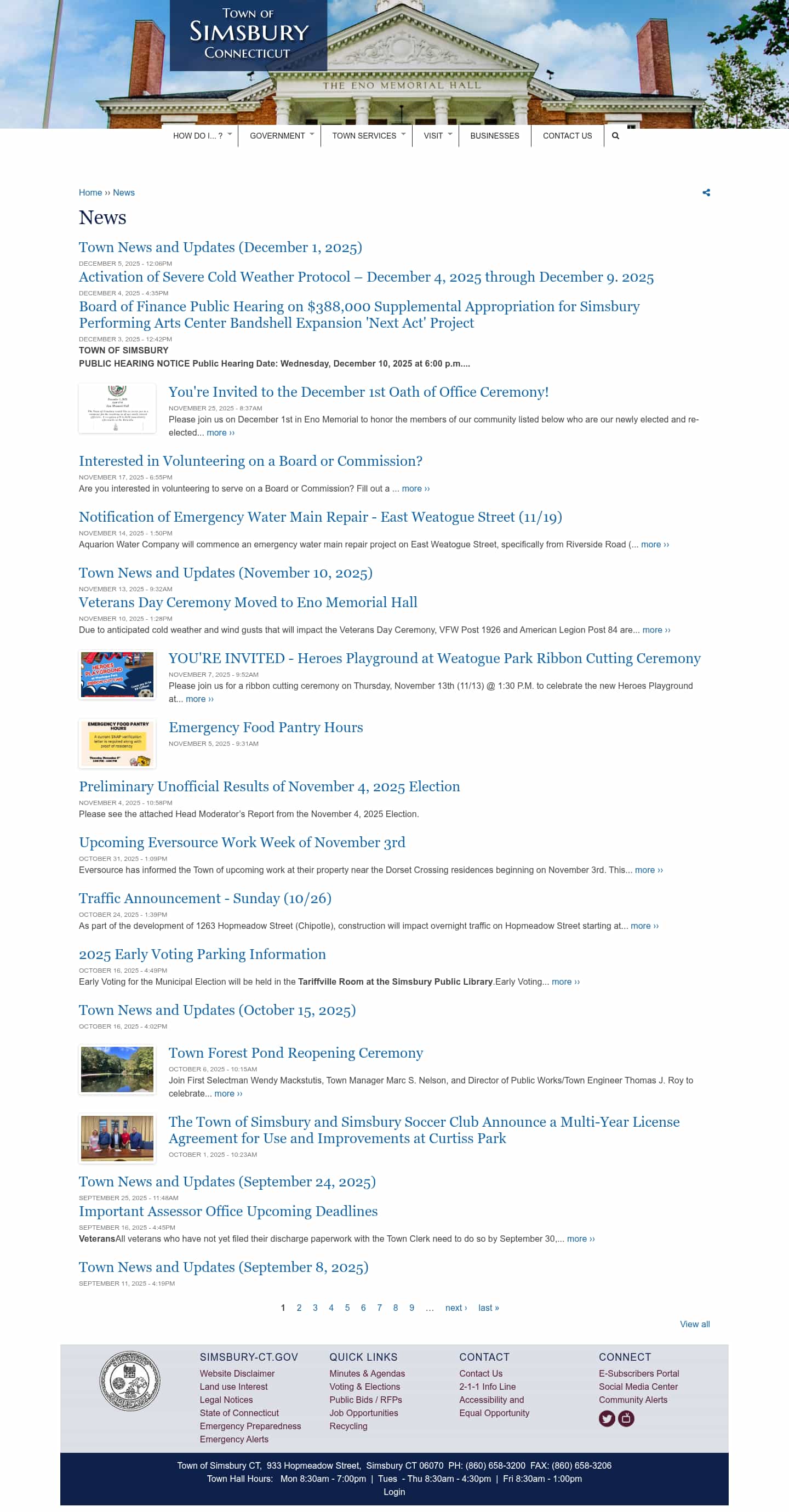The height and width of the screenshot is (1512, 789).
Task: Tap the View all link
Action: pos(694,1324)
